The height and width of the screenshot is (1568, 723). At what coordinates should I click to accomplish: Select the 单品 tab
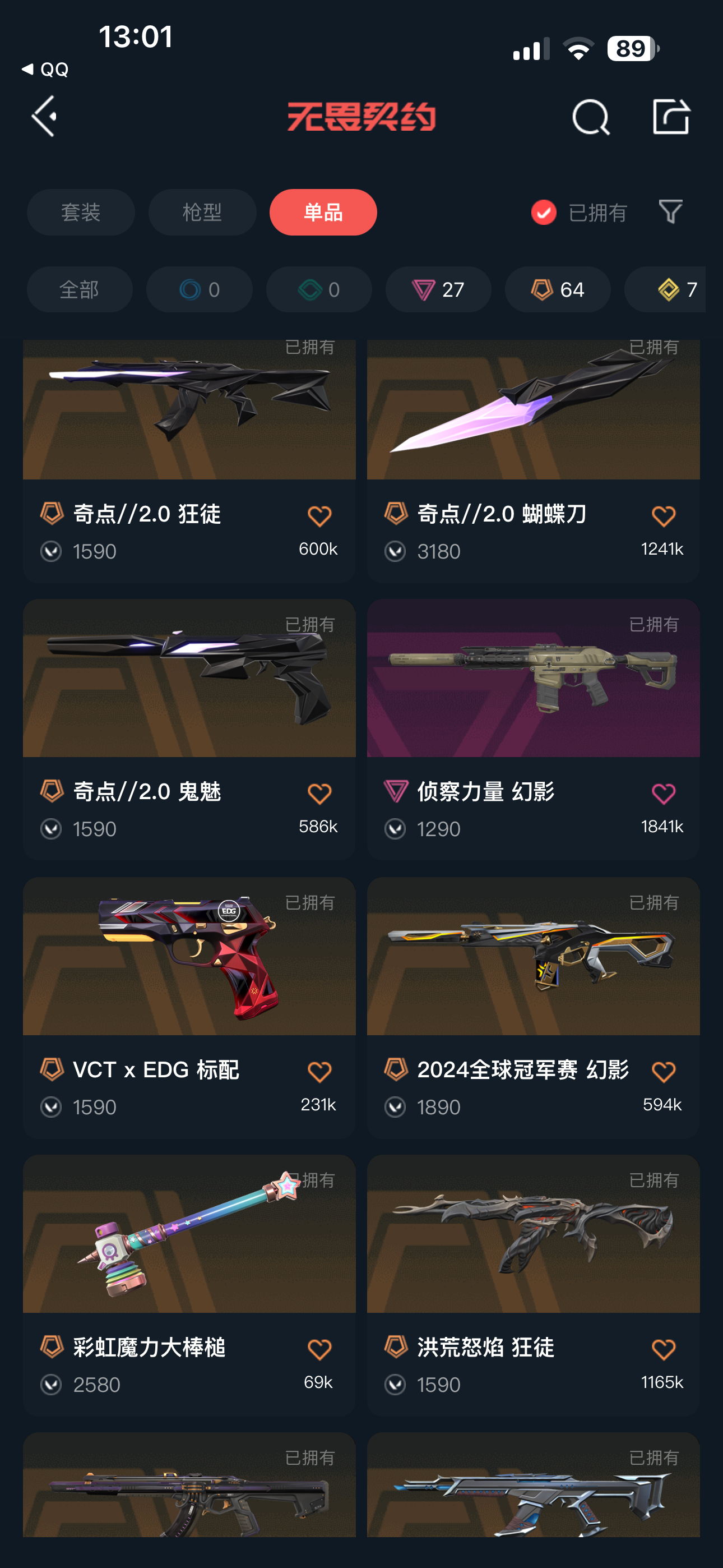tap(323, 213)
